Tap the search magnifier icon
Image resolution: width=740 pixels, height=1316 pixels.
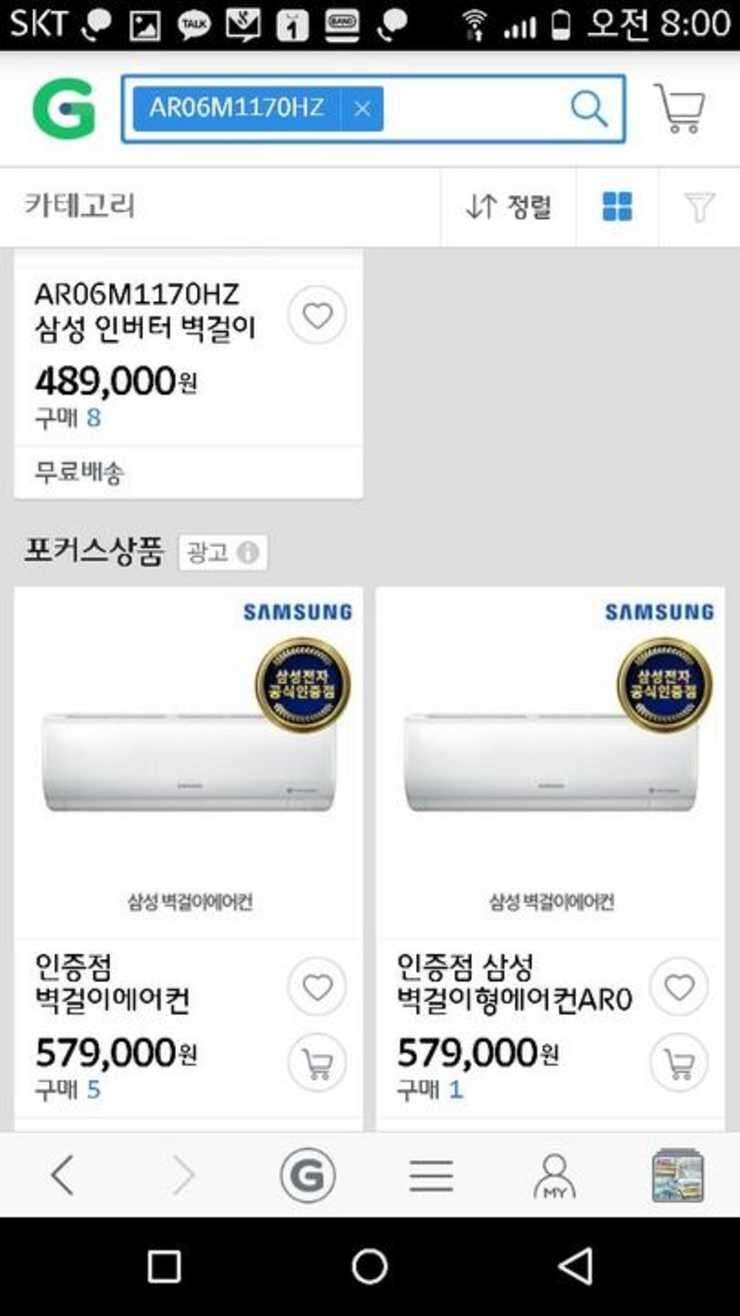click(589, 108)
